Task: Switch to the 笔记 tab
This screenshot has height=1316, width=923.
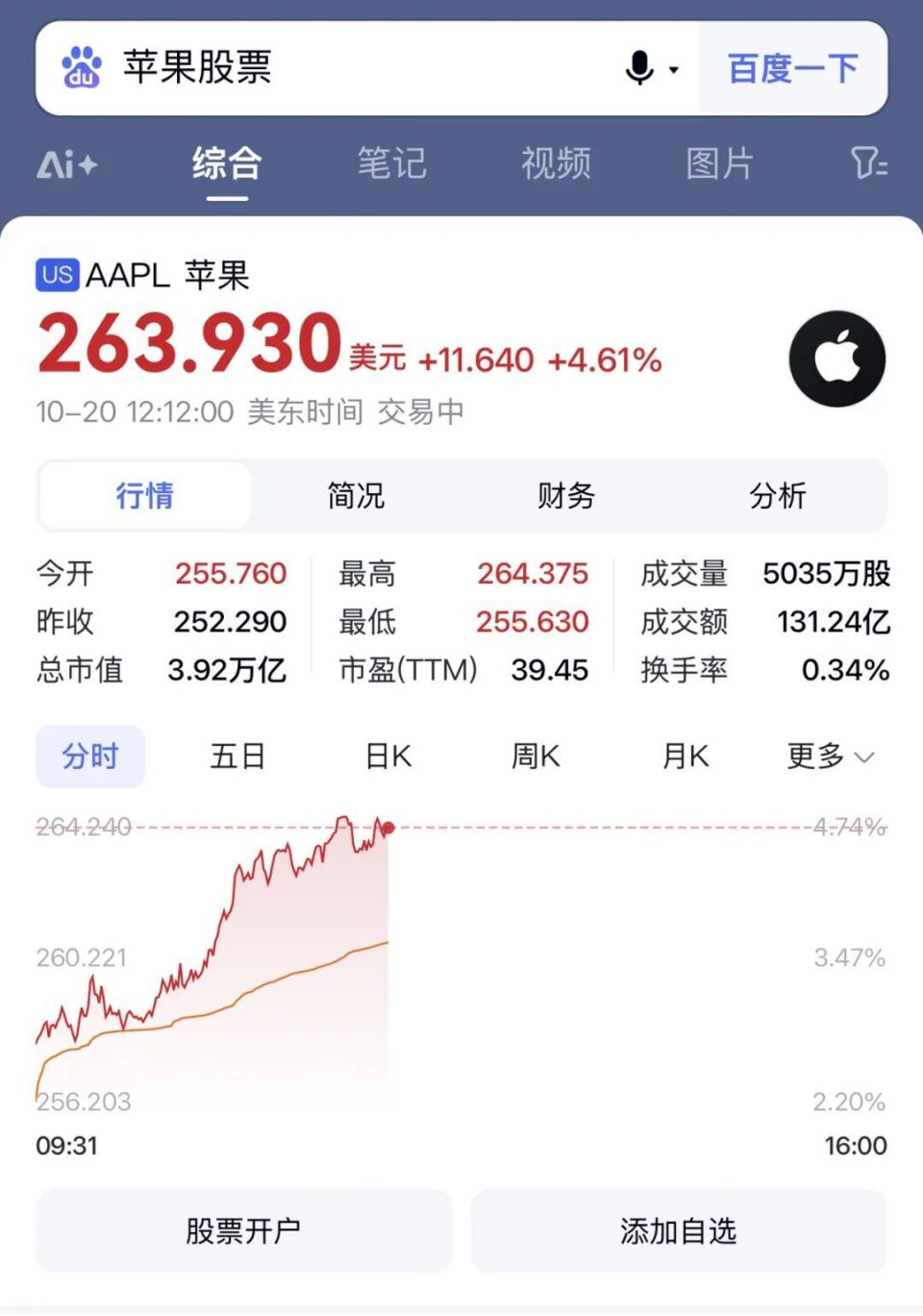Action: point(391,164)
